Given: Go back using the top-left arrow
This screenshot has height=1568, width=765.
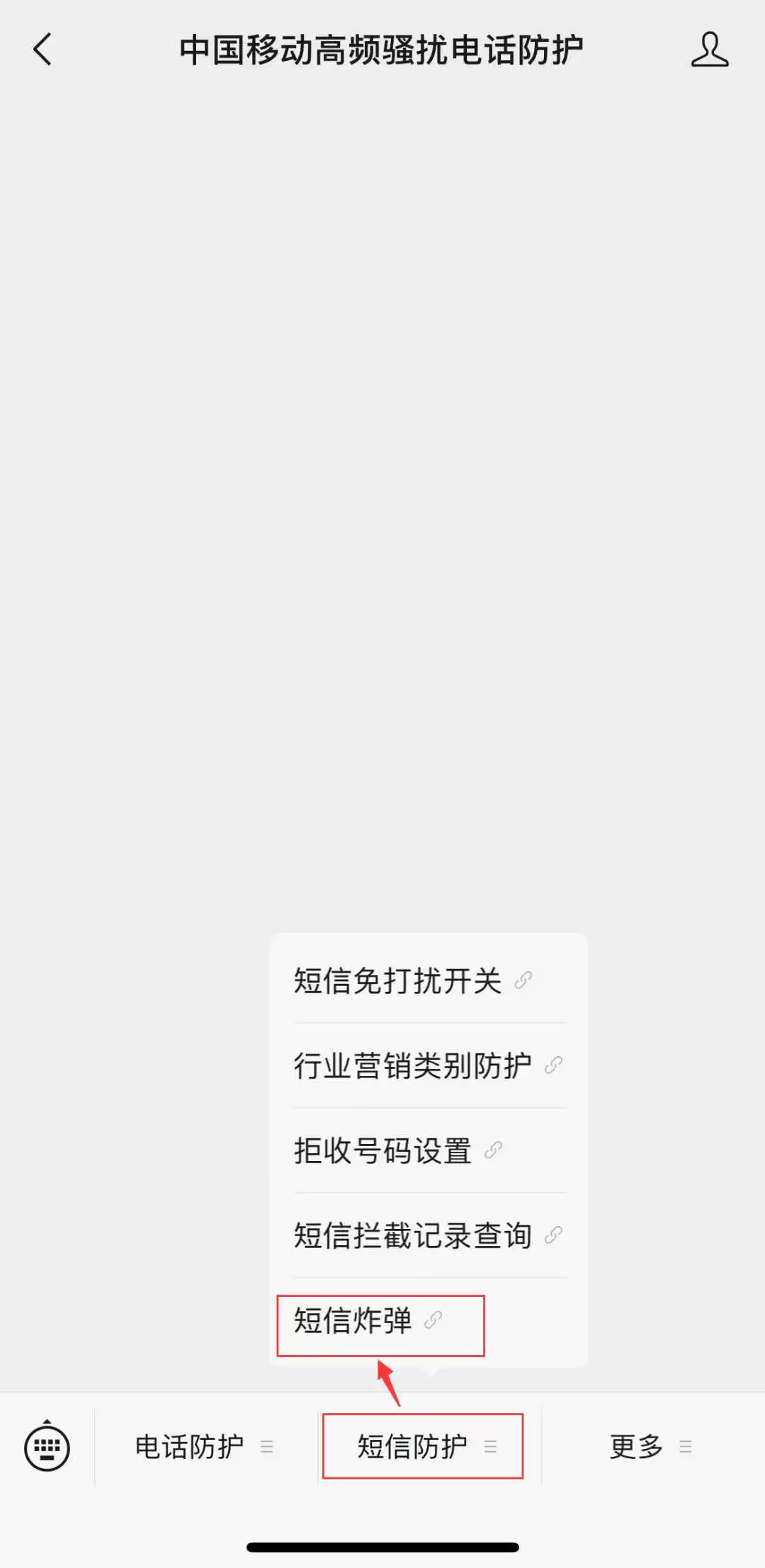Looking at the screenshot, I should (42, 50).
